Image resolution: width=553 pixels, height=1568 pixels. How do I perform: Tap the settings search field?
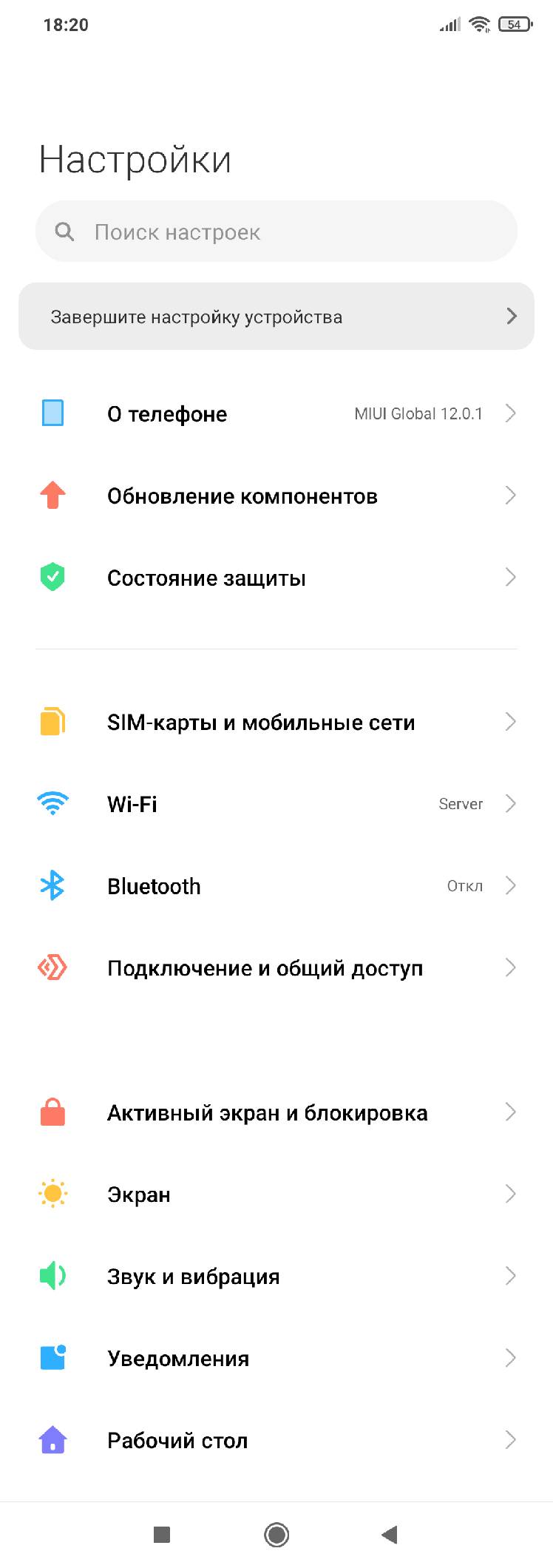[x=276, y=231]
